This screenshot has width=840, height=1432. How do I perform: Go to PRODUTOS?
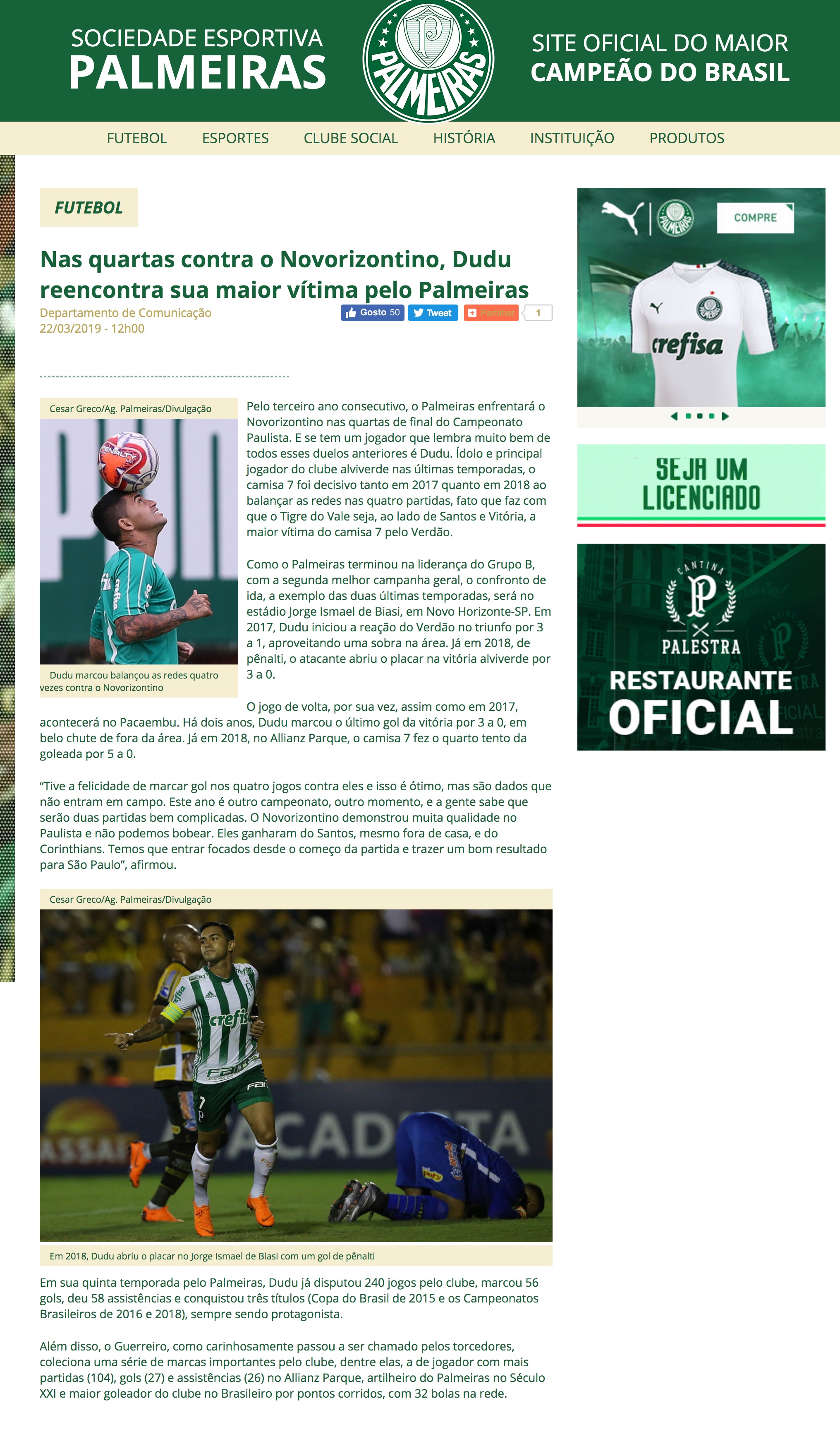click(x=687, y=138)
